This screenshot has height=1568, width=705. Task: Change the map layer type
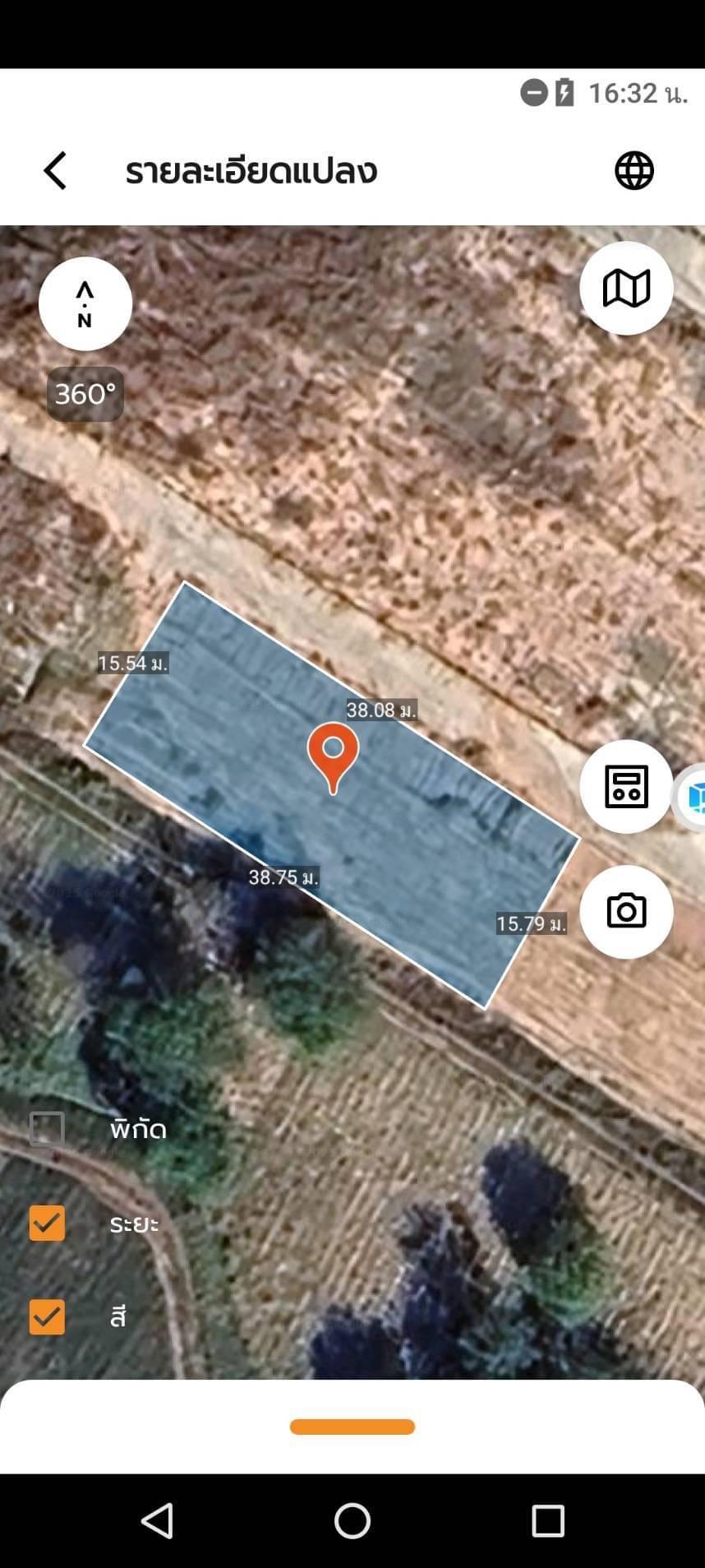tap(626, 288)
